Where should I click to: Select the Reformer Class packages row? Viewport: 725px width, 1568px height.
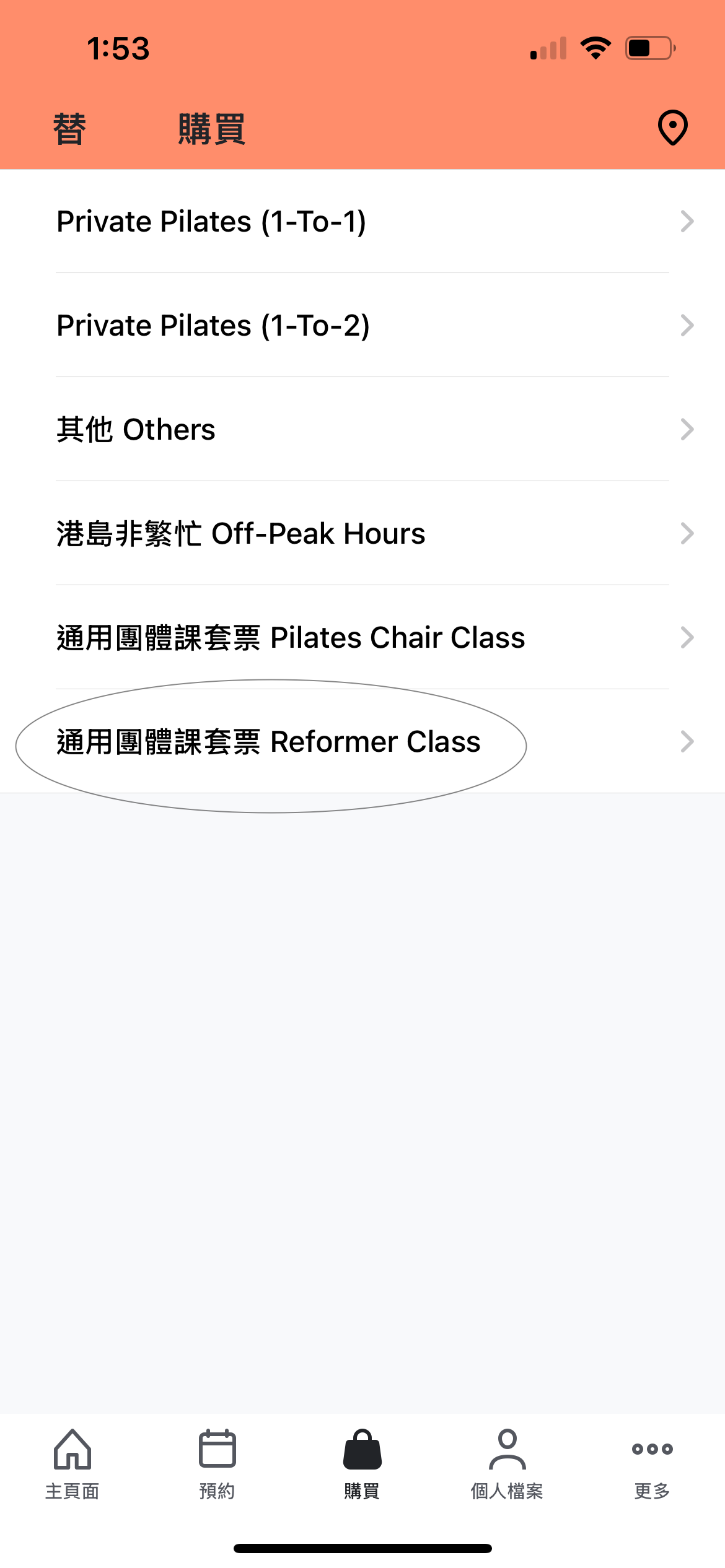[362, 742]
